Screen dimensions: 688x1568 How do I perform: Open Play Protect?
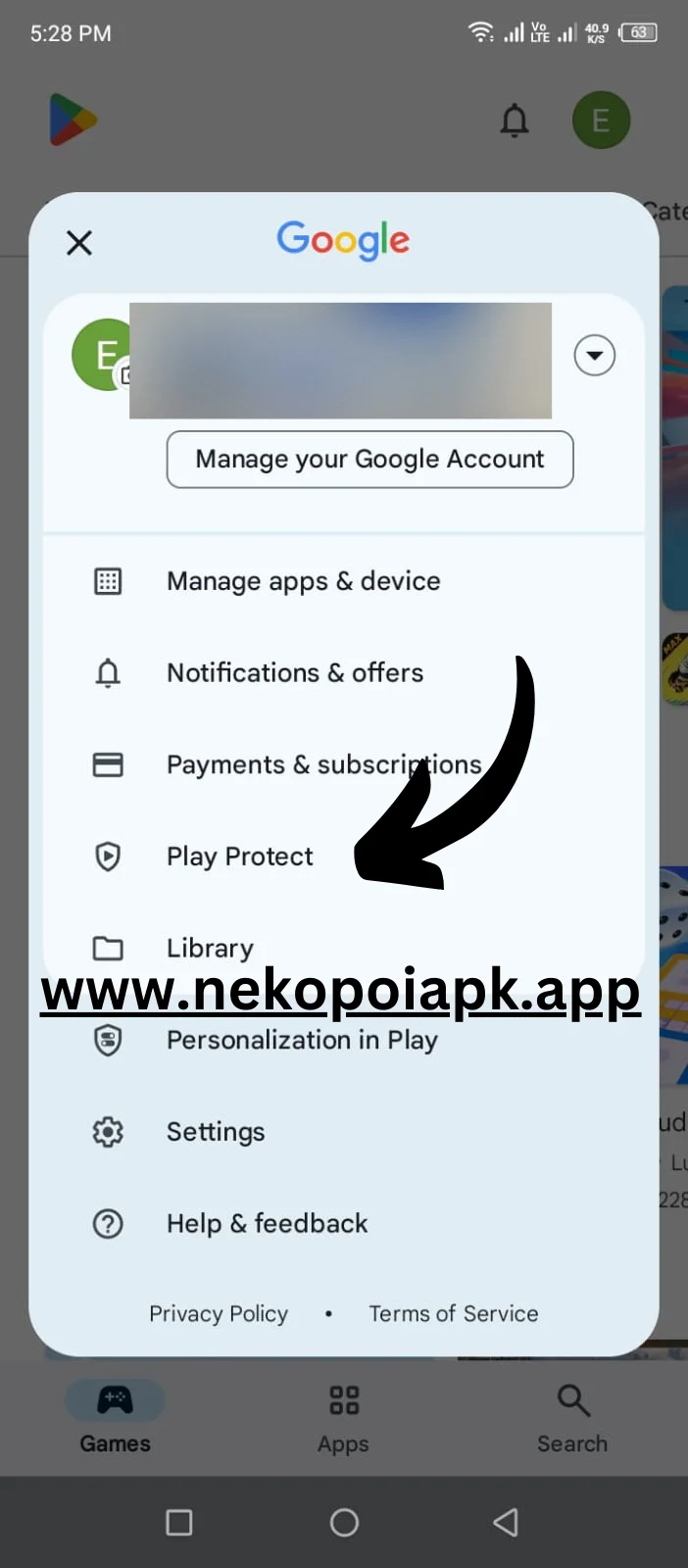point(239,857)
